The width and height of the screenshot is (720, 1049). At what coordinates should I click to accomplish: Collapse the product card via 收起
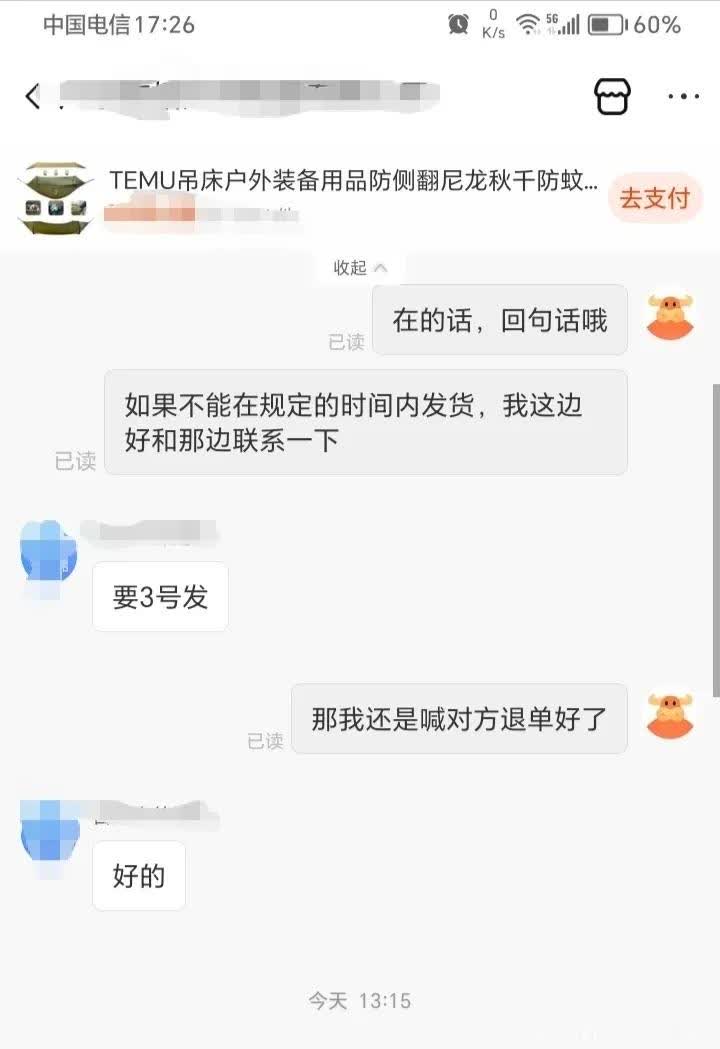(x=360, y=268)
